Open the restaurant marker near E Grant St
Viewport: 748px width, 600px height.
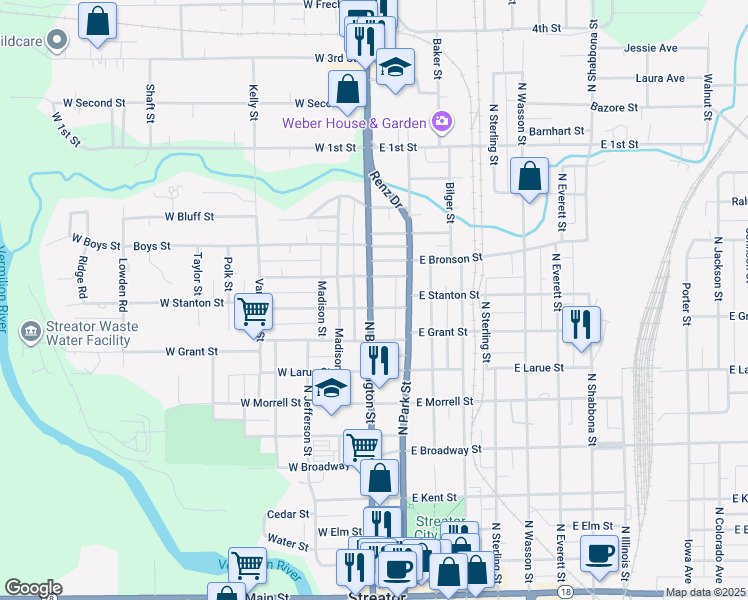click(x=580, y=325)
